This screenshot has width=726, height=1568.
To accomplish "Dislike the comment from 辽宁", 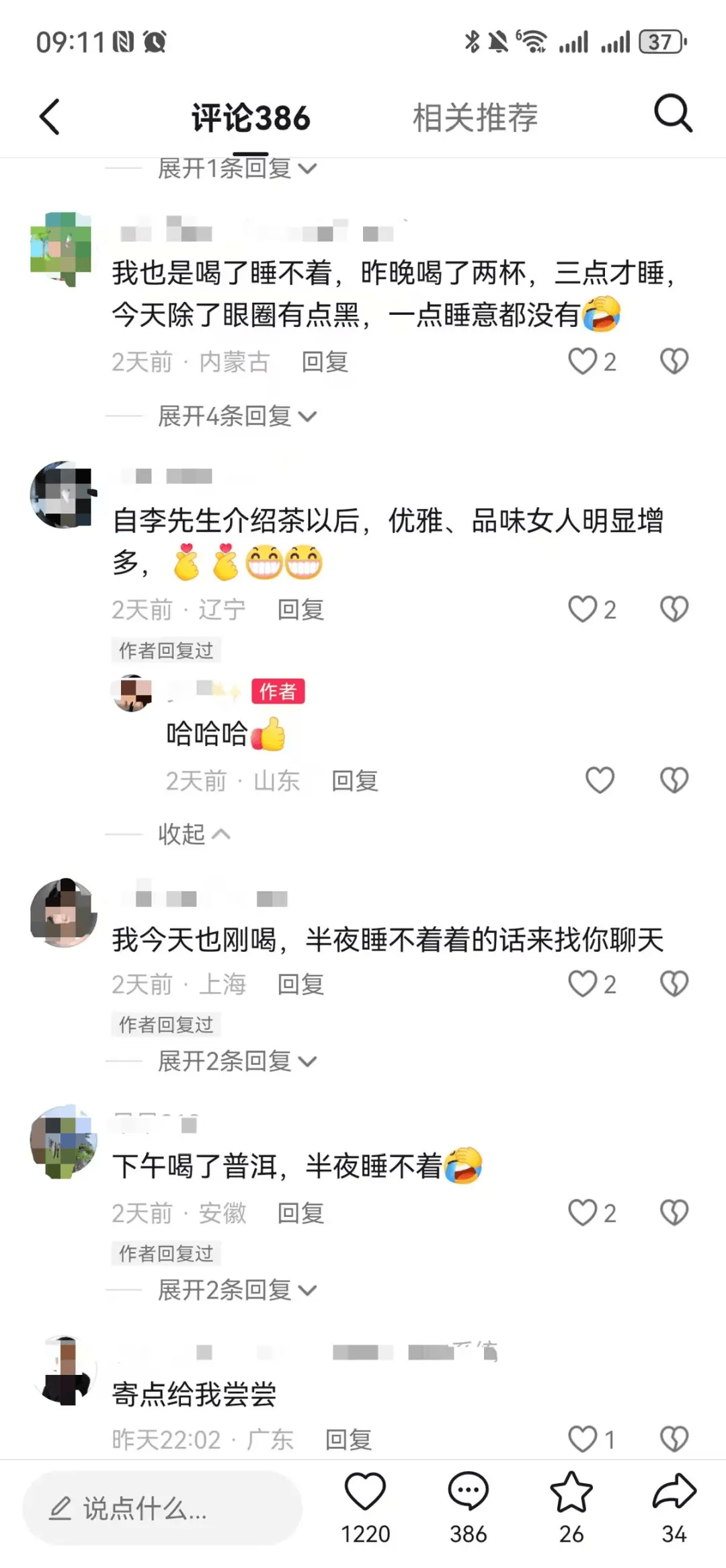I will [674, 609].
